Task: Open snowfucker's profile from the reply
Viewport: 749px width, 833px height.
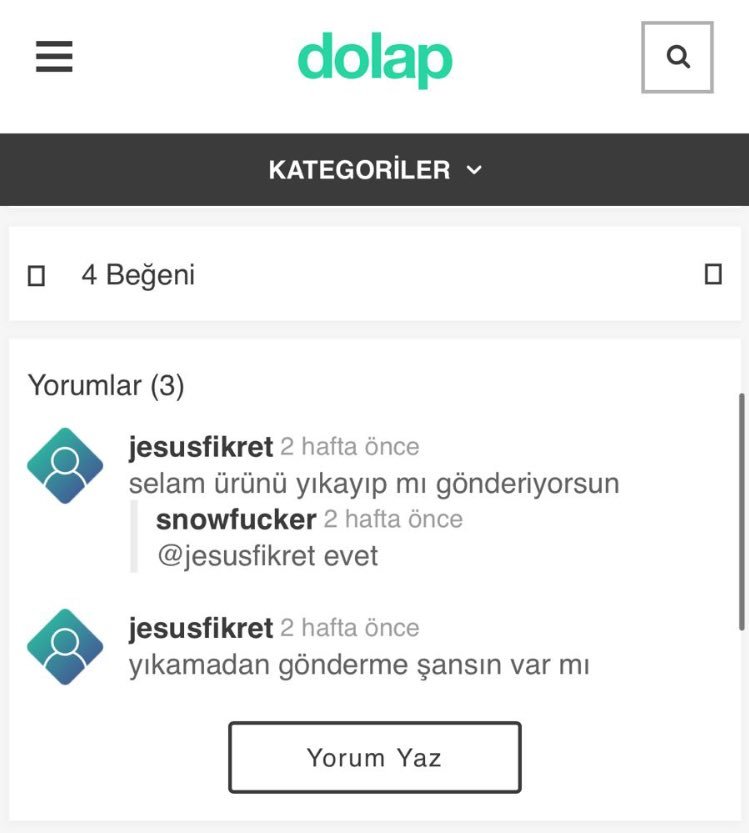Action: (236, 519)
